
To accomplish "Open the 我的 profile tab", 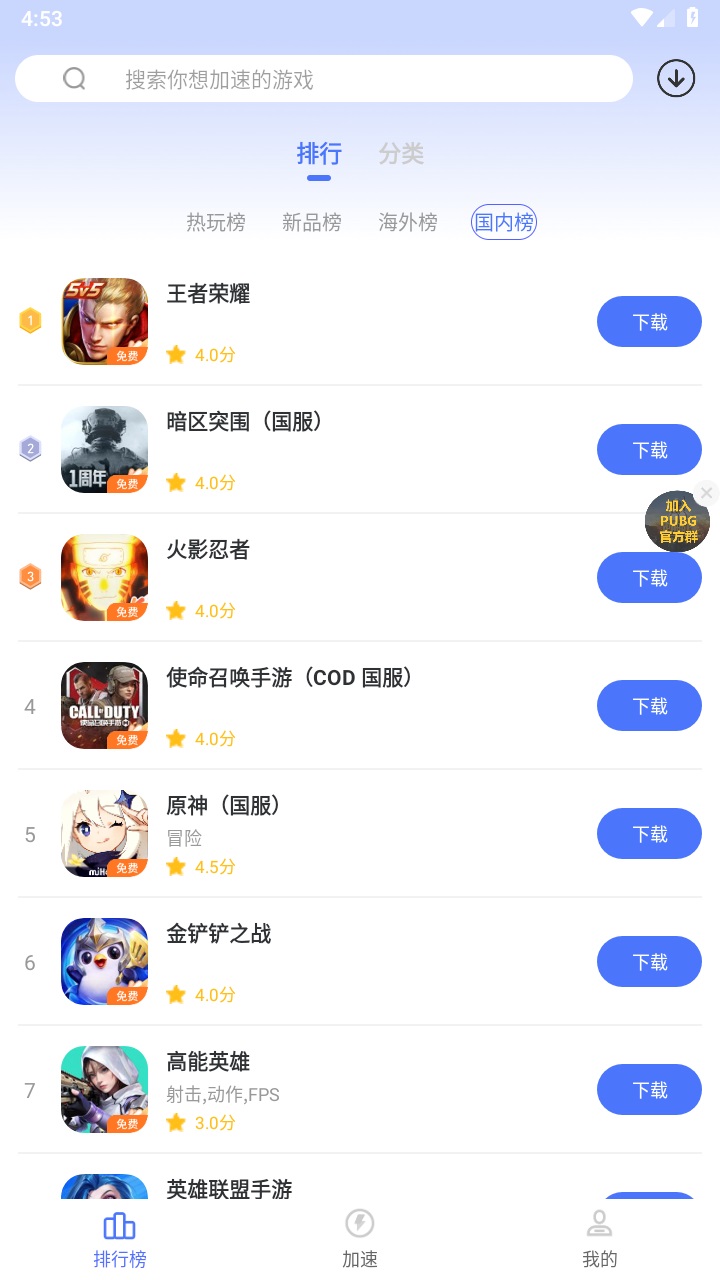I will click(x=600, y=1238).
